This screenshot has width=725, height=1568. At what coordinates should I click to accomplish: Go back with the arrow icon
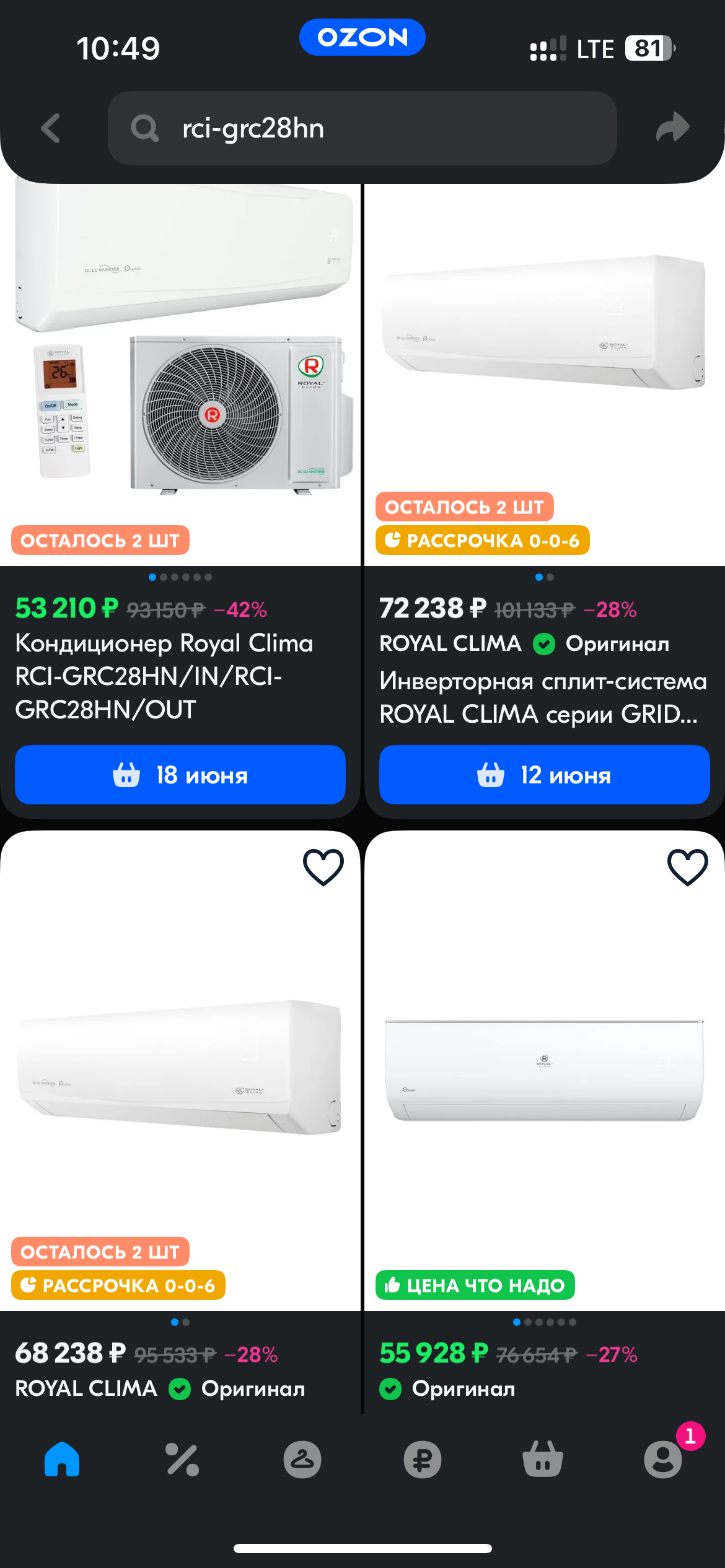51,128
